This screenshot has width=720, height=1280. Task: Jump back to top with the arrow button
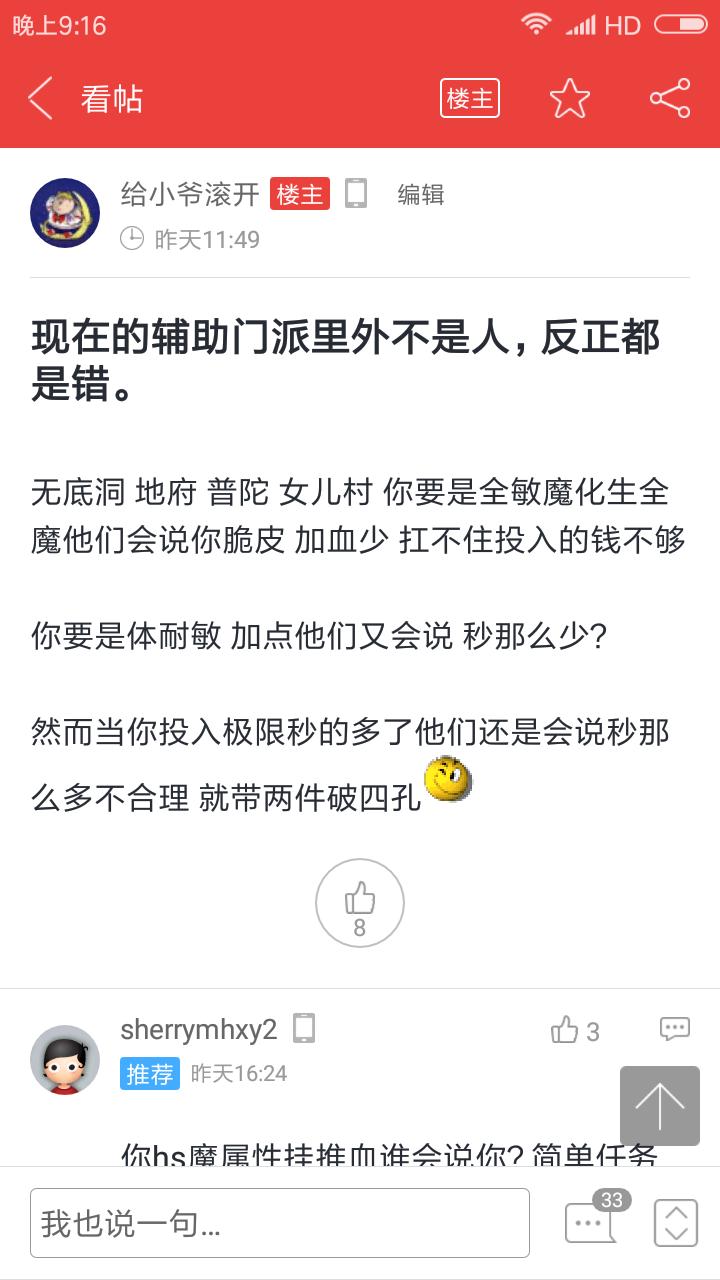coord(660,1105)
